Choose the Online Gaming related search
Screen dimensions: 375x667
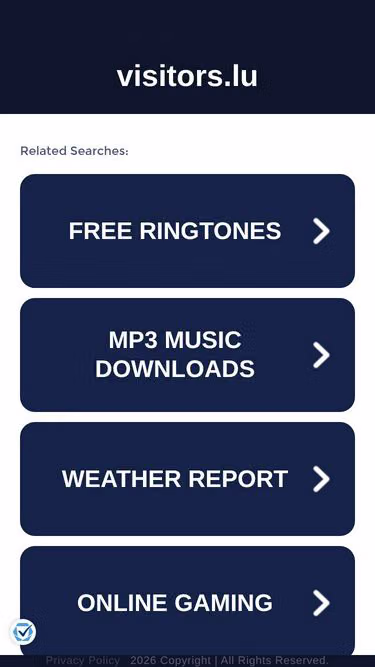pyautogui.click(x=188, y=601)
